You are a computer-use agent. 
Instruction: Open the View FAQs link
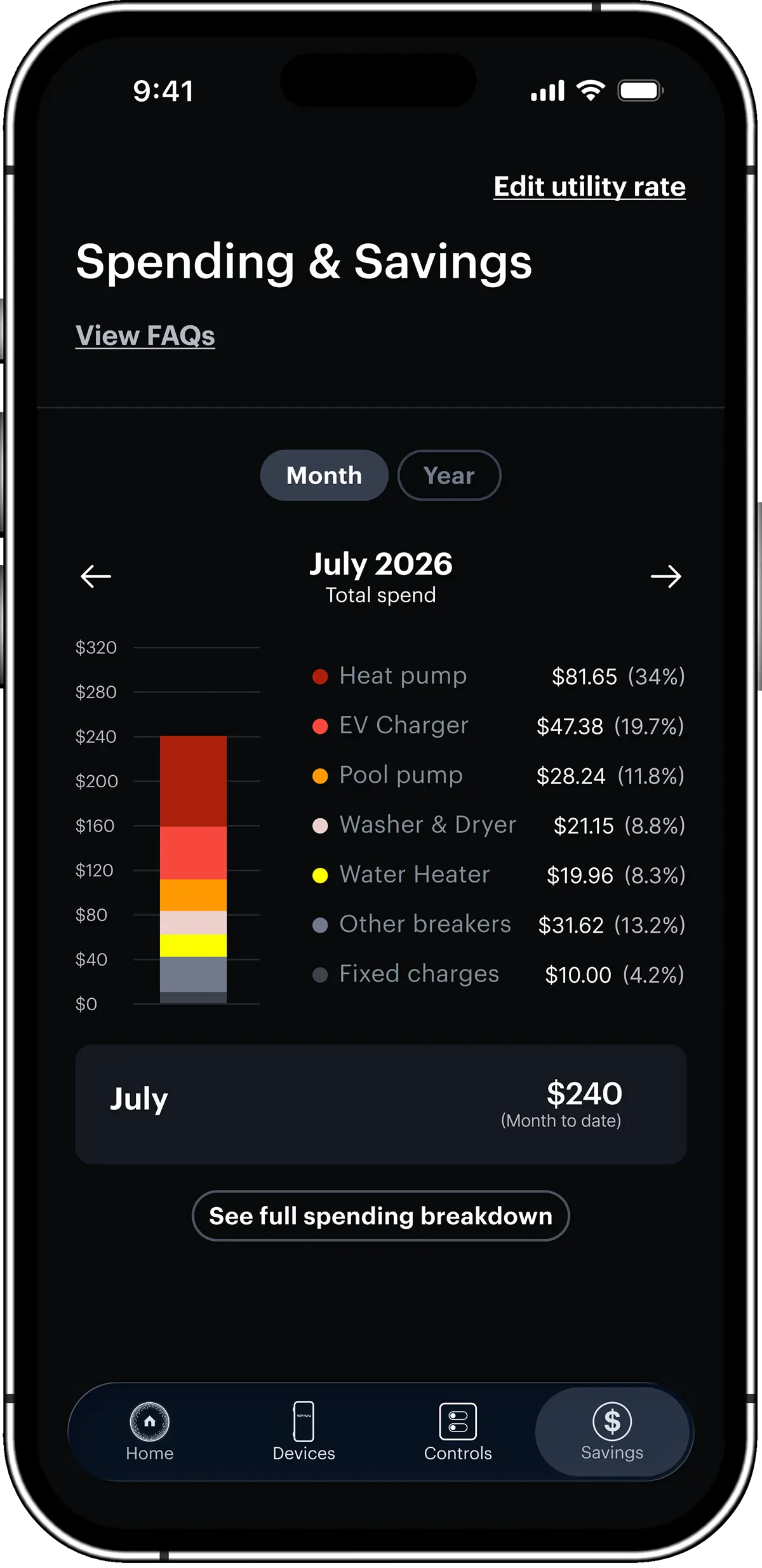(145, 335)
